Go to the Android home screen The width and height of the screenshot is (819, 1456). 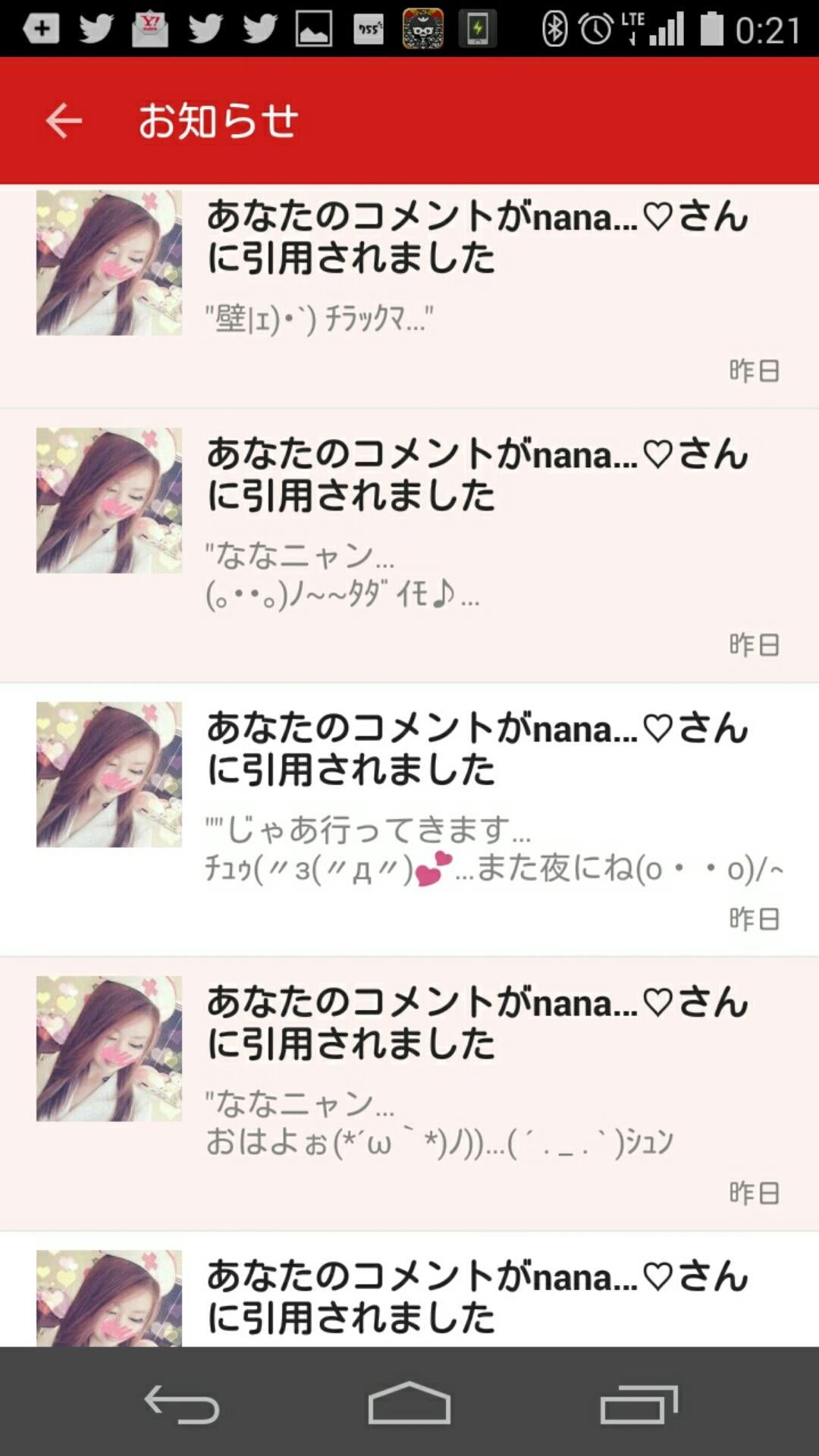tap(409, 1403)
